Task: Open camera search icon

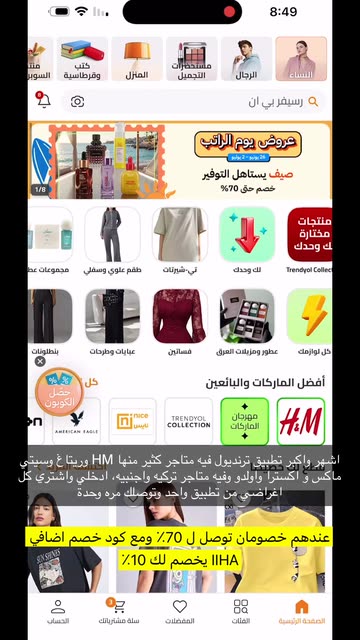Action: (x=78, y=102)
